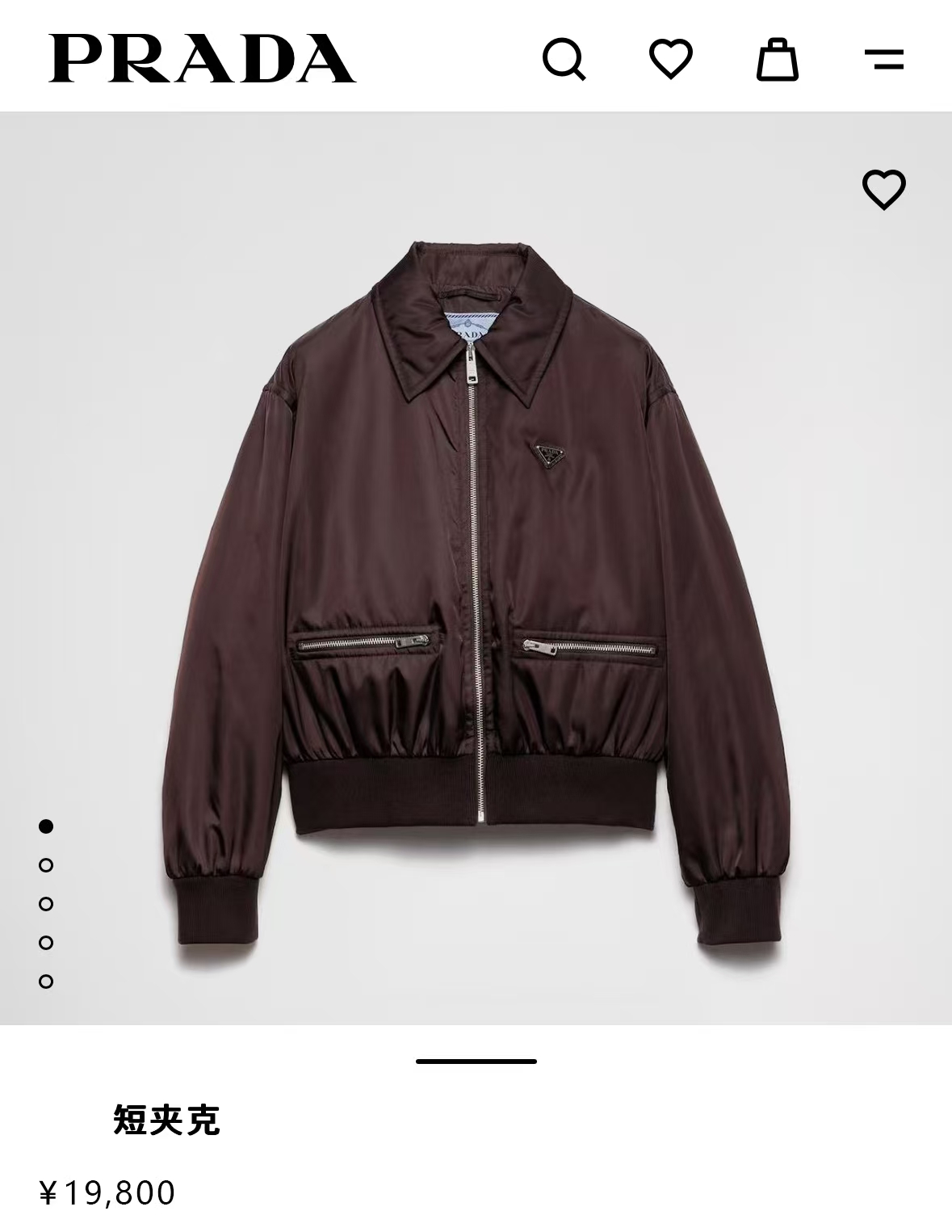Click the PRADA logo to go home
The width and height of the screenshot is (952, 1232).
(x=202, y=57)
